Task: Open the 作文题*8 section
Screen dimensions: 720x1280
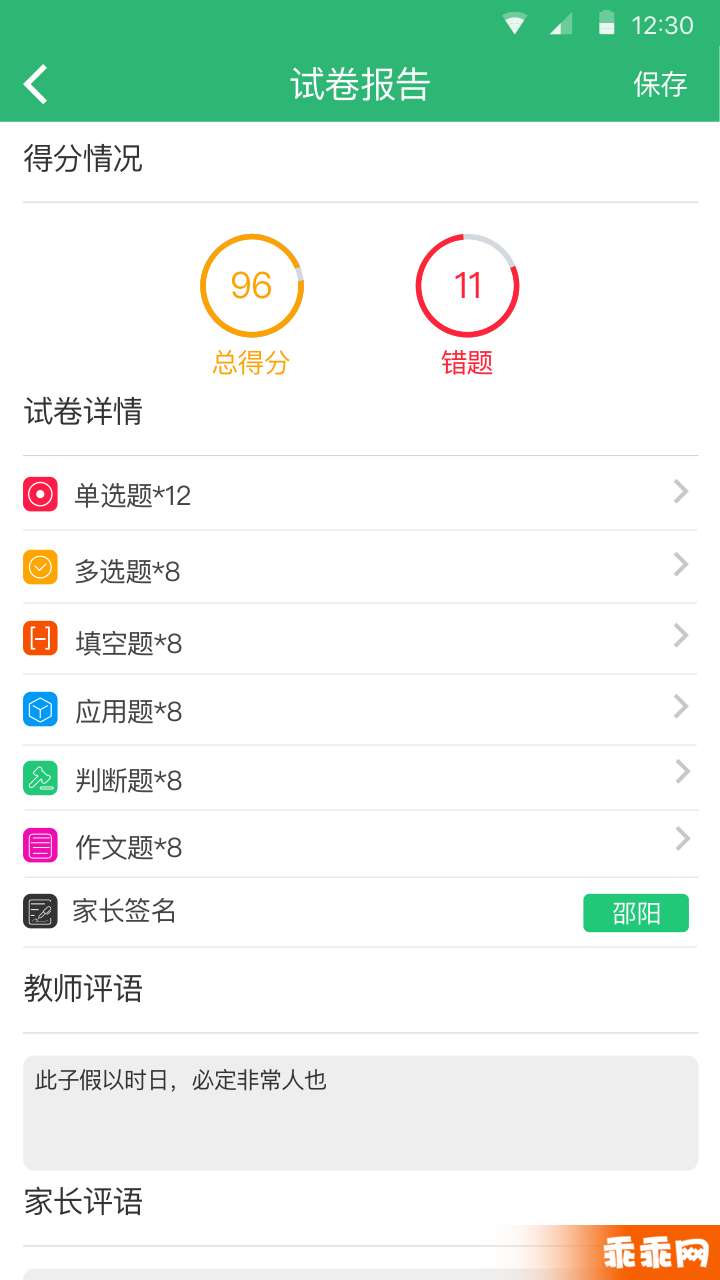Action: coord(360,845)
